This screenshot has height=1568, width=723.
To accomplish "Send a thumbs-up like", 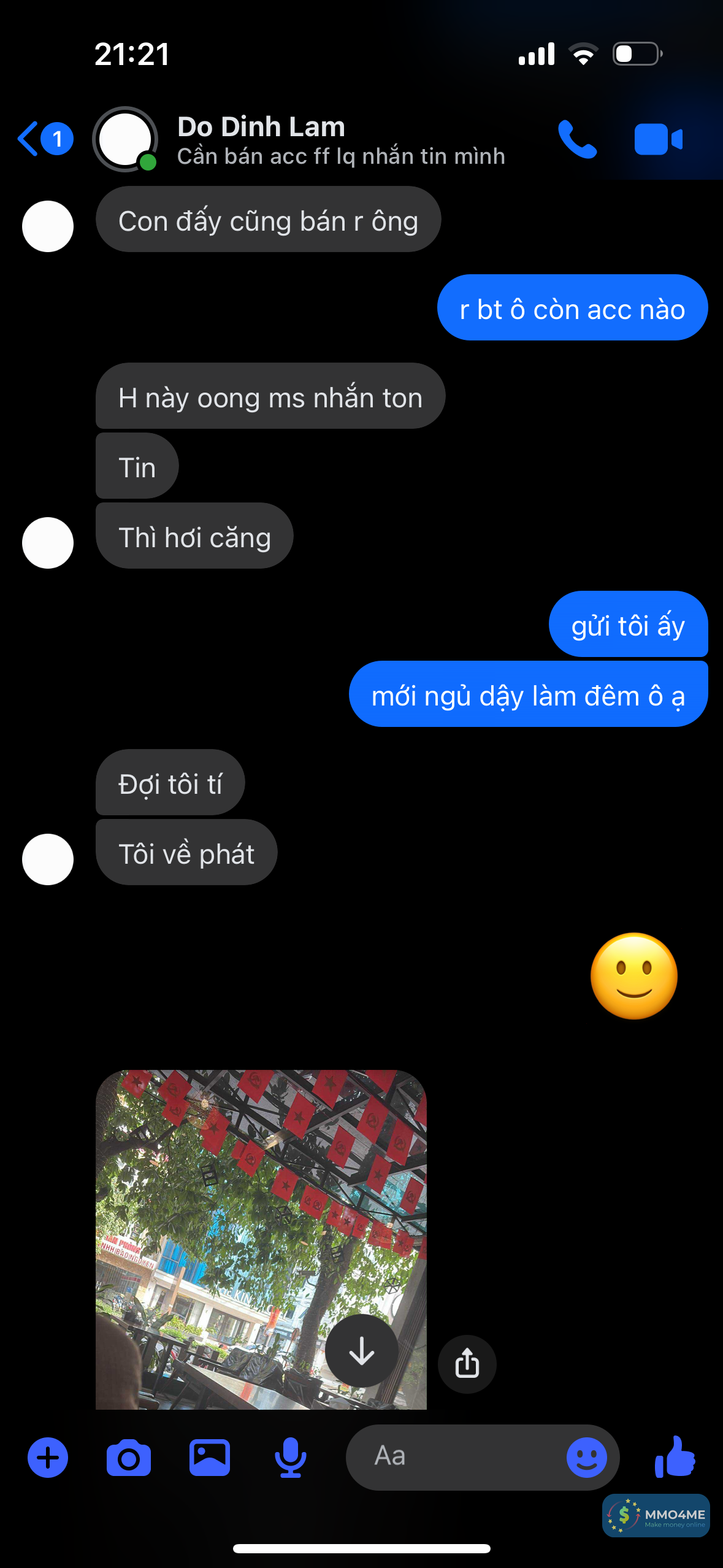I will [x=675, y=1456].
